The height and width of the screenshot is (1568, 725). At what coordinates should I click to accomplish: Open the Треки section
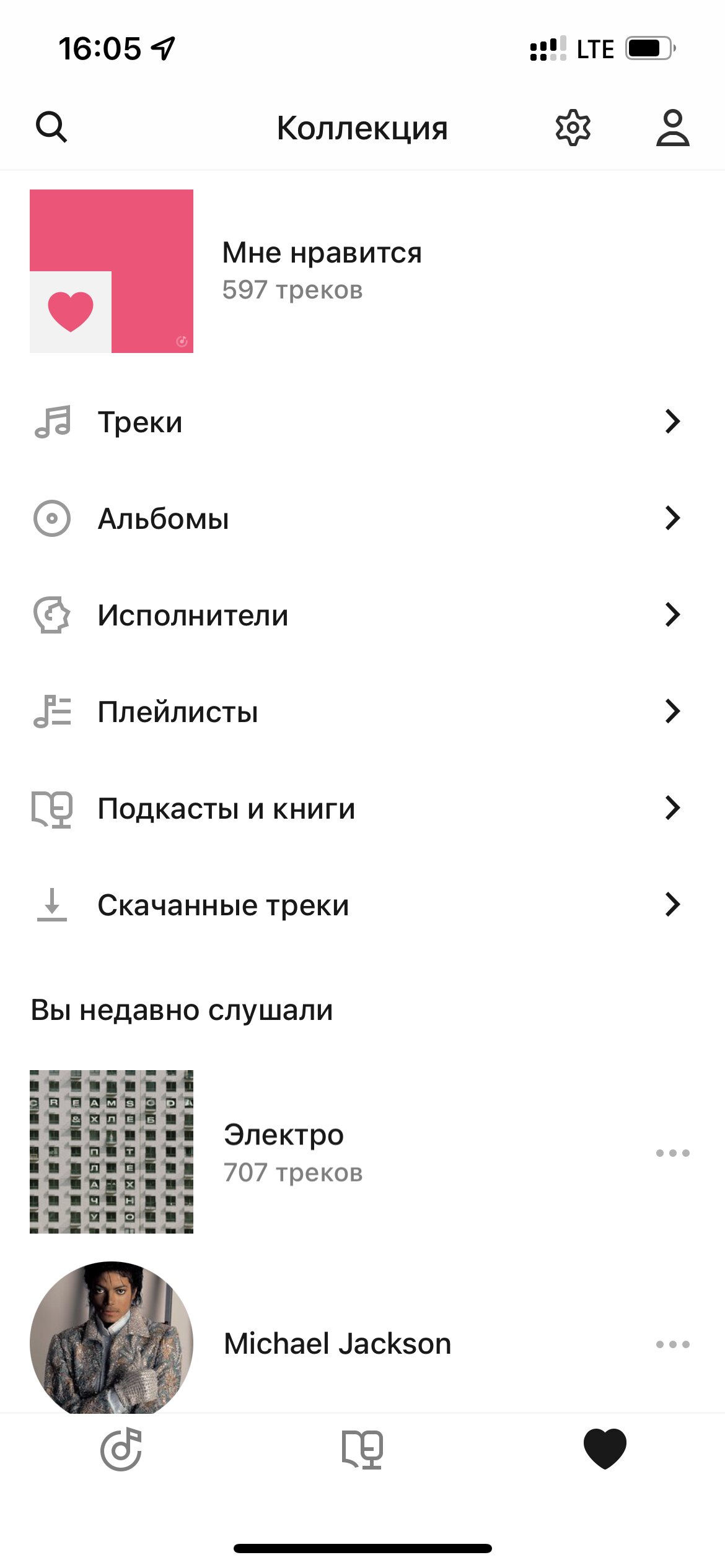coord(362,422)
